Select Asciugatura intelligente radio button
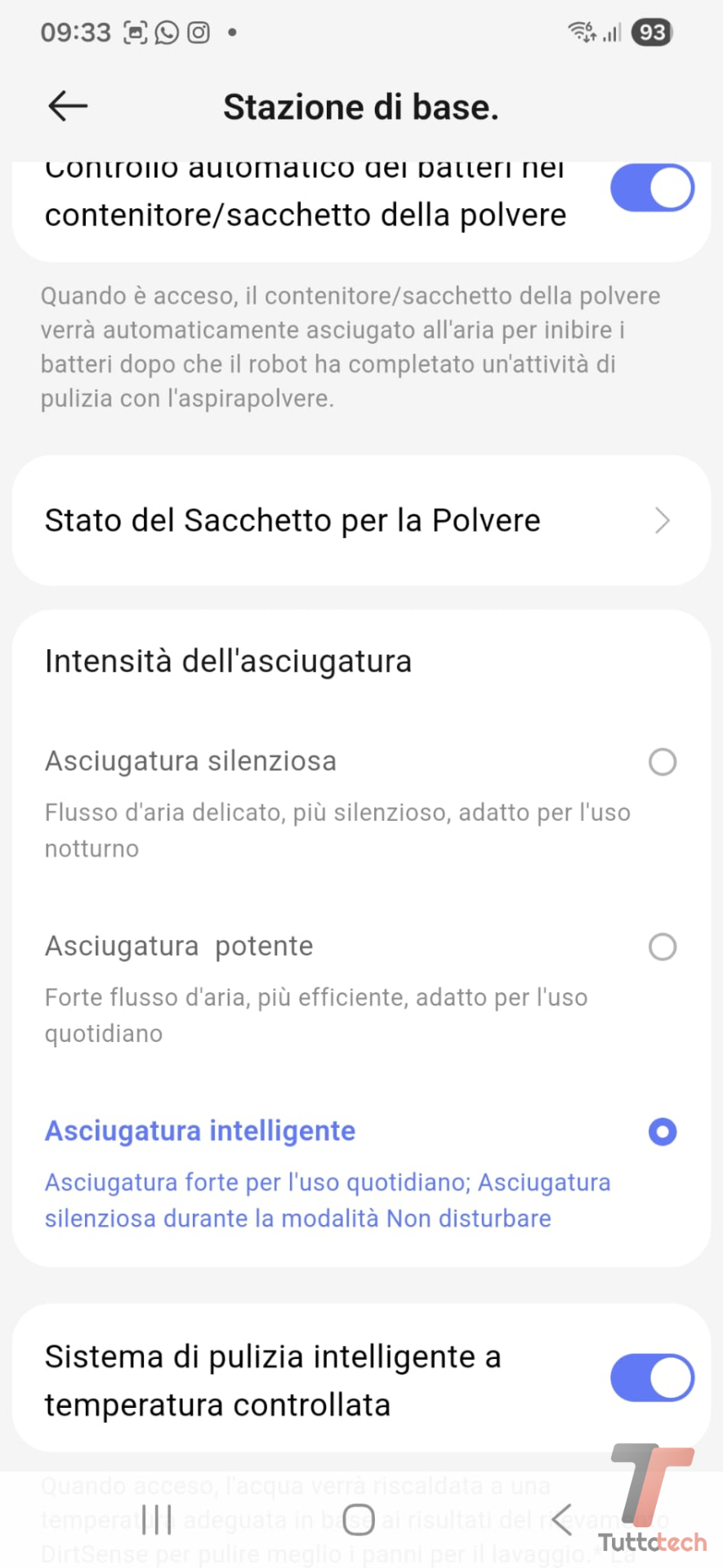The image size is (723, 1568). 662,1132
